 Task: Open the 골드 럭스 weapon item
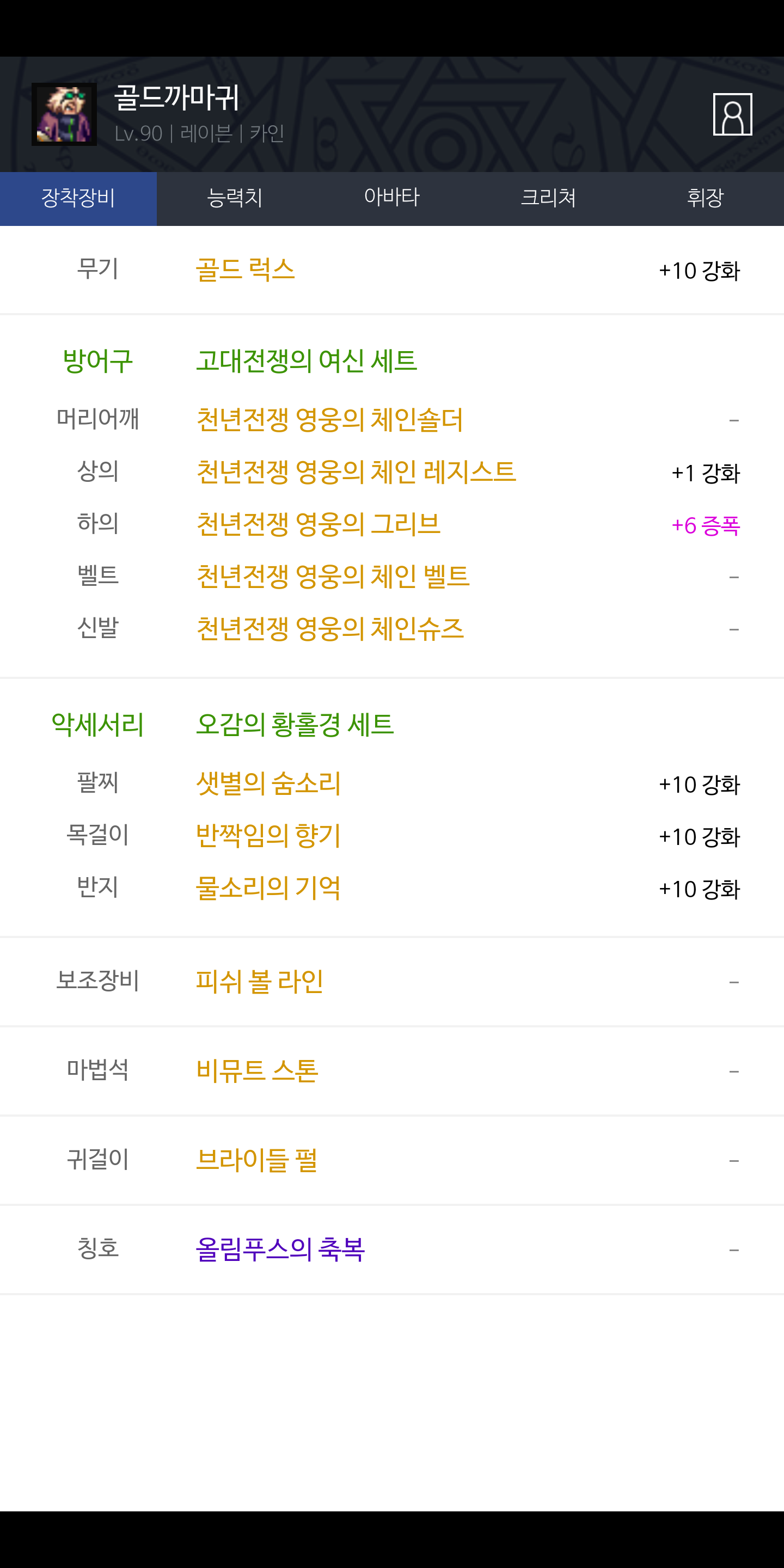[x=246, y=269]
